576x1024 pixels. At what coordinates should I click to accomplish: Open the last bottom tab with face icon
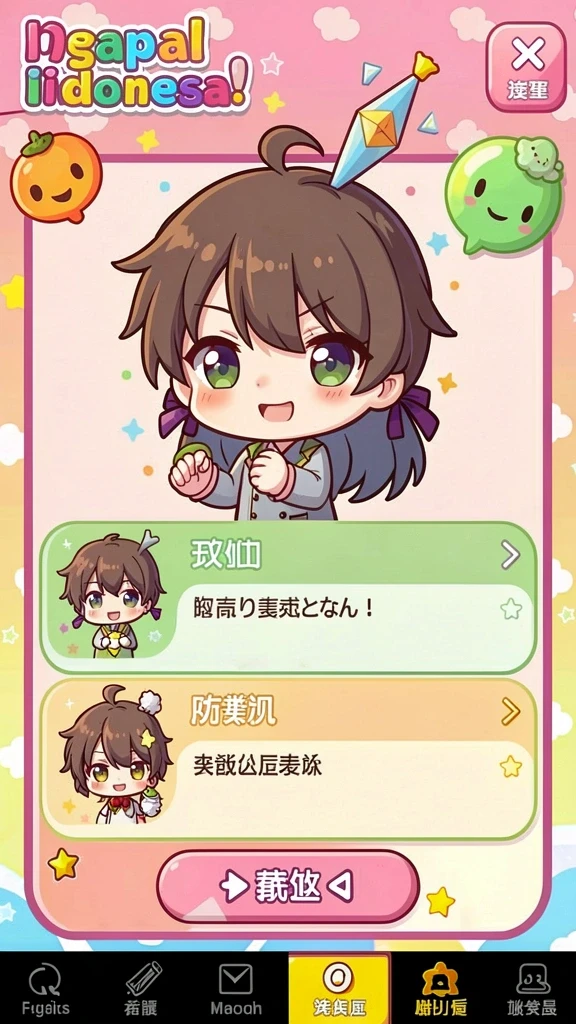(532, 988)
